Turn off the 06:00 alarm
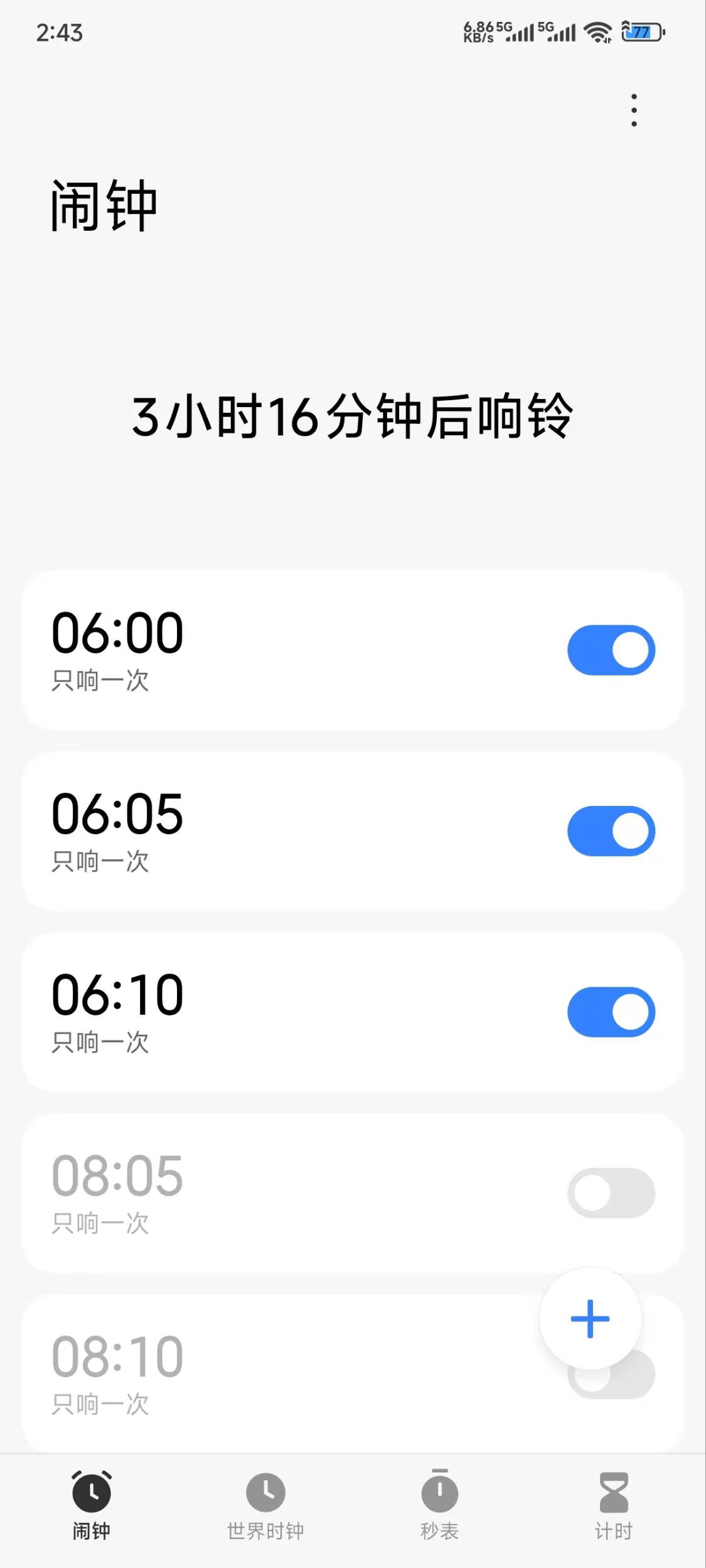The width and height of the screenshot is (706, 1568). 611,650
